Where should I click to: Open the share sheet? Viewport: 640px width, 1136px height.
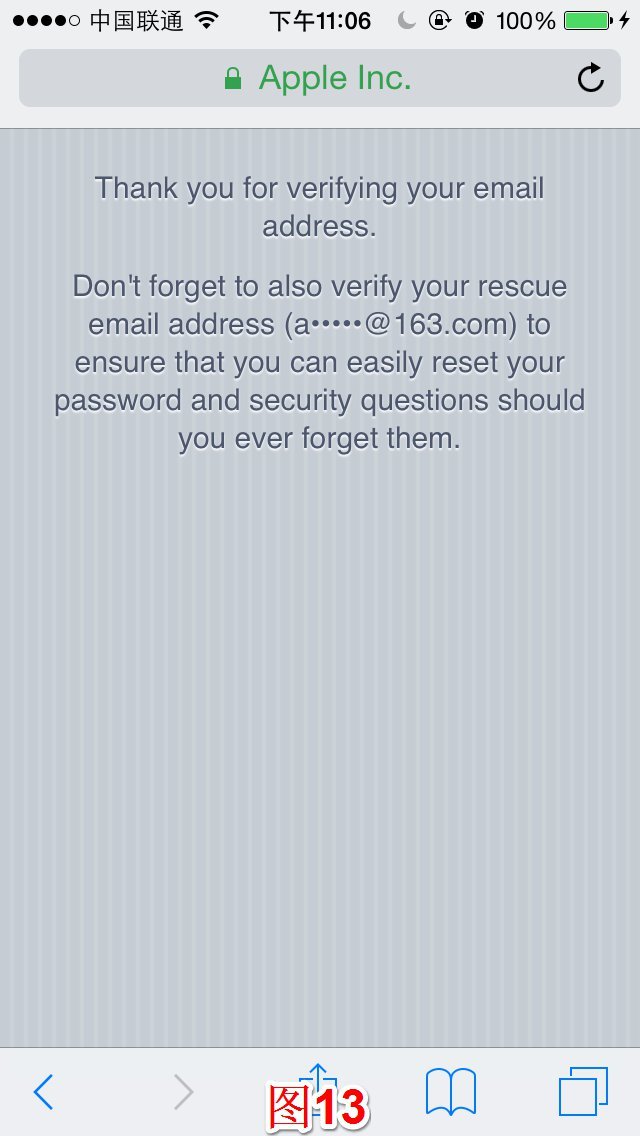[x=318, y=1080]
